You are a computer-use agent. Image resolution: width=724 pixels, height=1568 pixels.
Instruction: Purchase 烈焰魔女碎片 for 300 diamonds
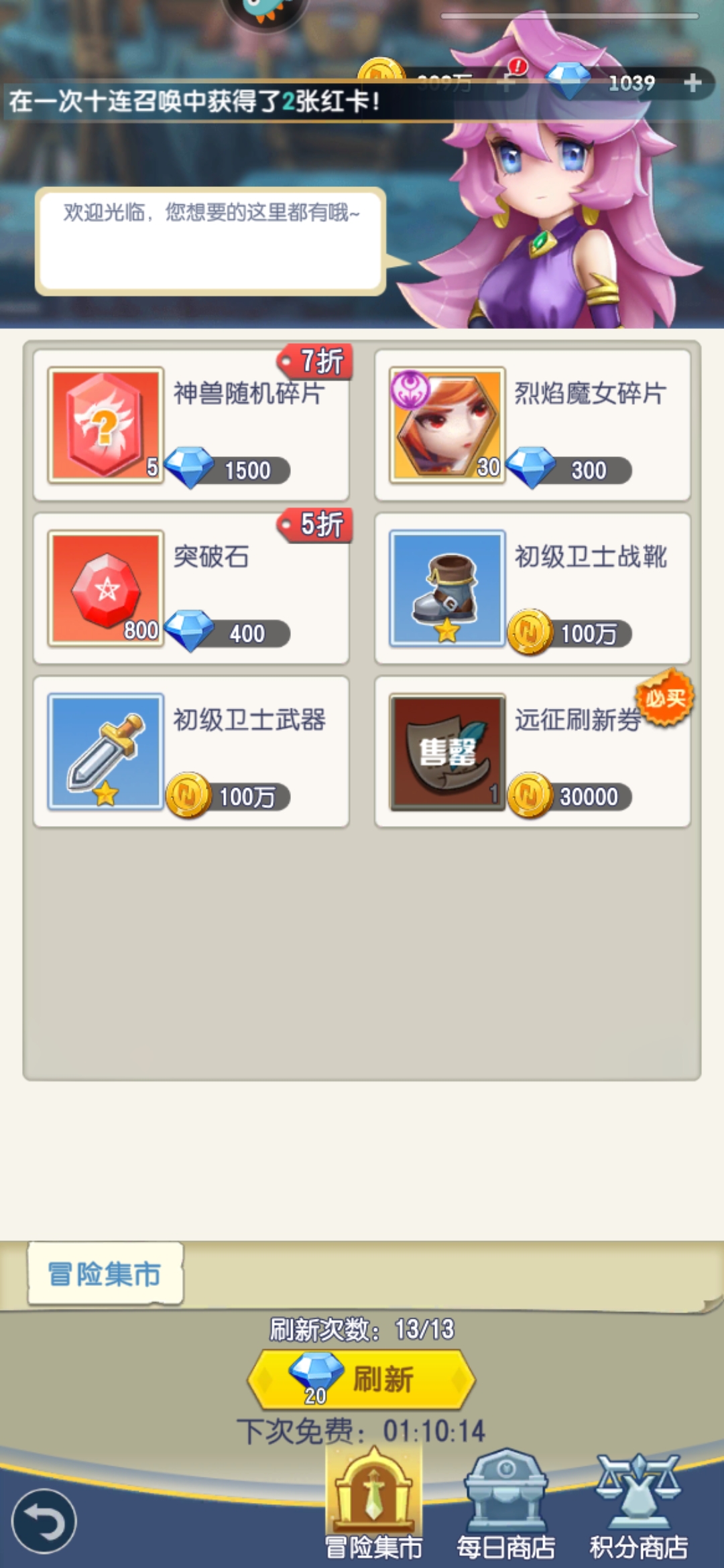coord(532,425)
